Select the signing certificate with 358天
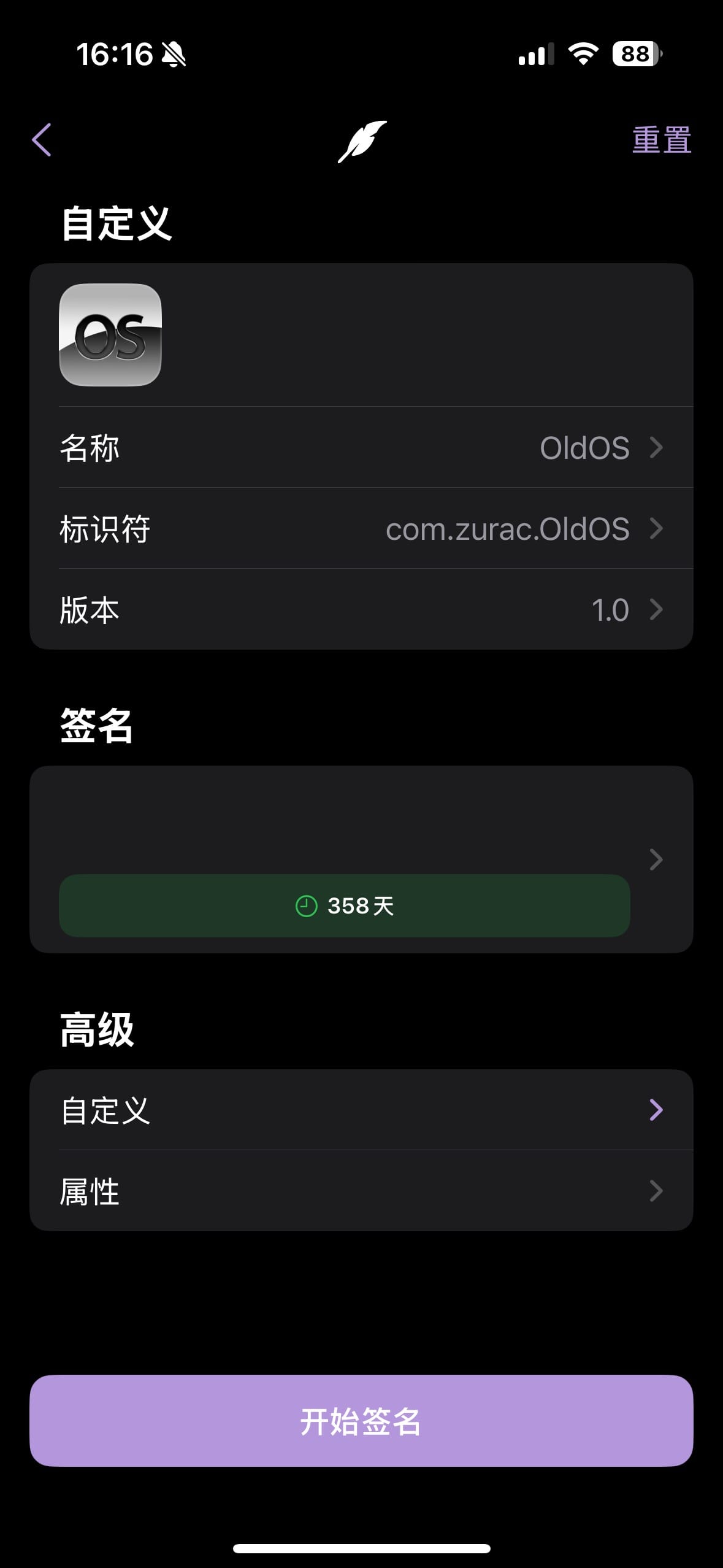The height and width of the screenshot is (1568, 723). click(361, 859)
